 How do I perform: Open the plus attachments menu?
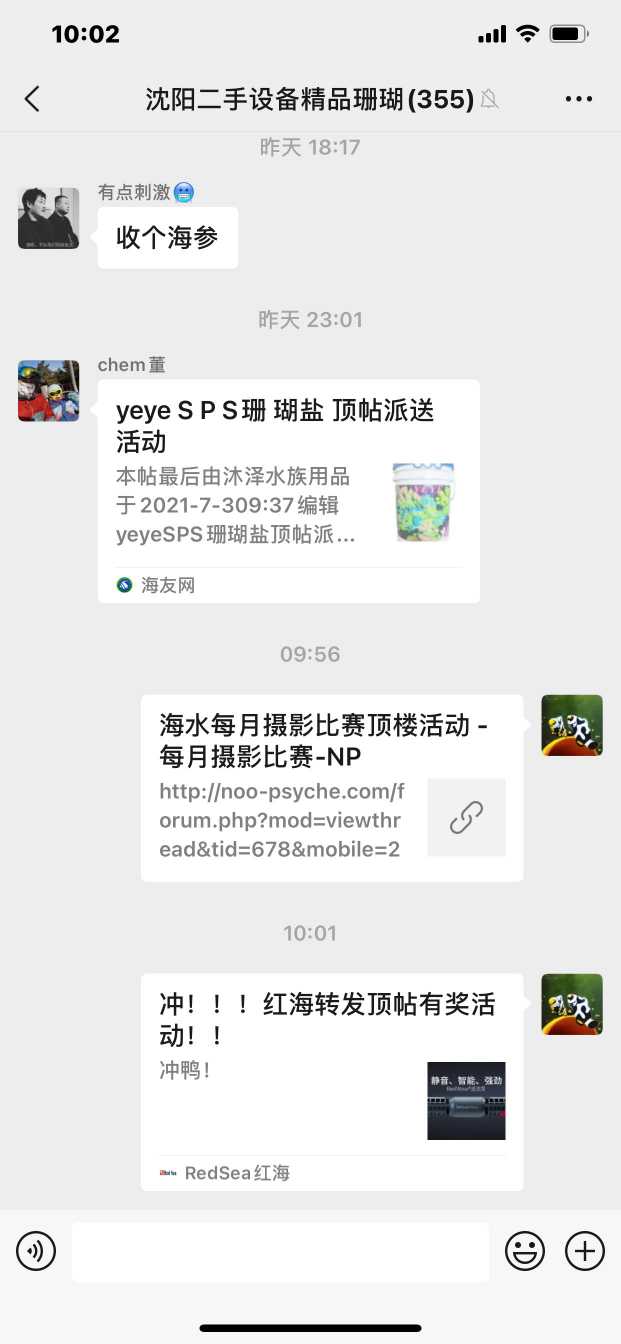[585, 1251]
